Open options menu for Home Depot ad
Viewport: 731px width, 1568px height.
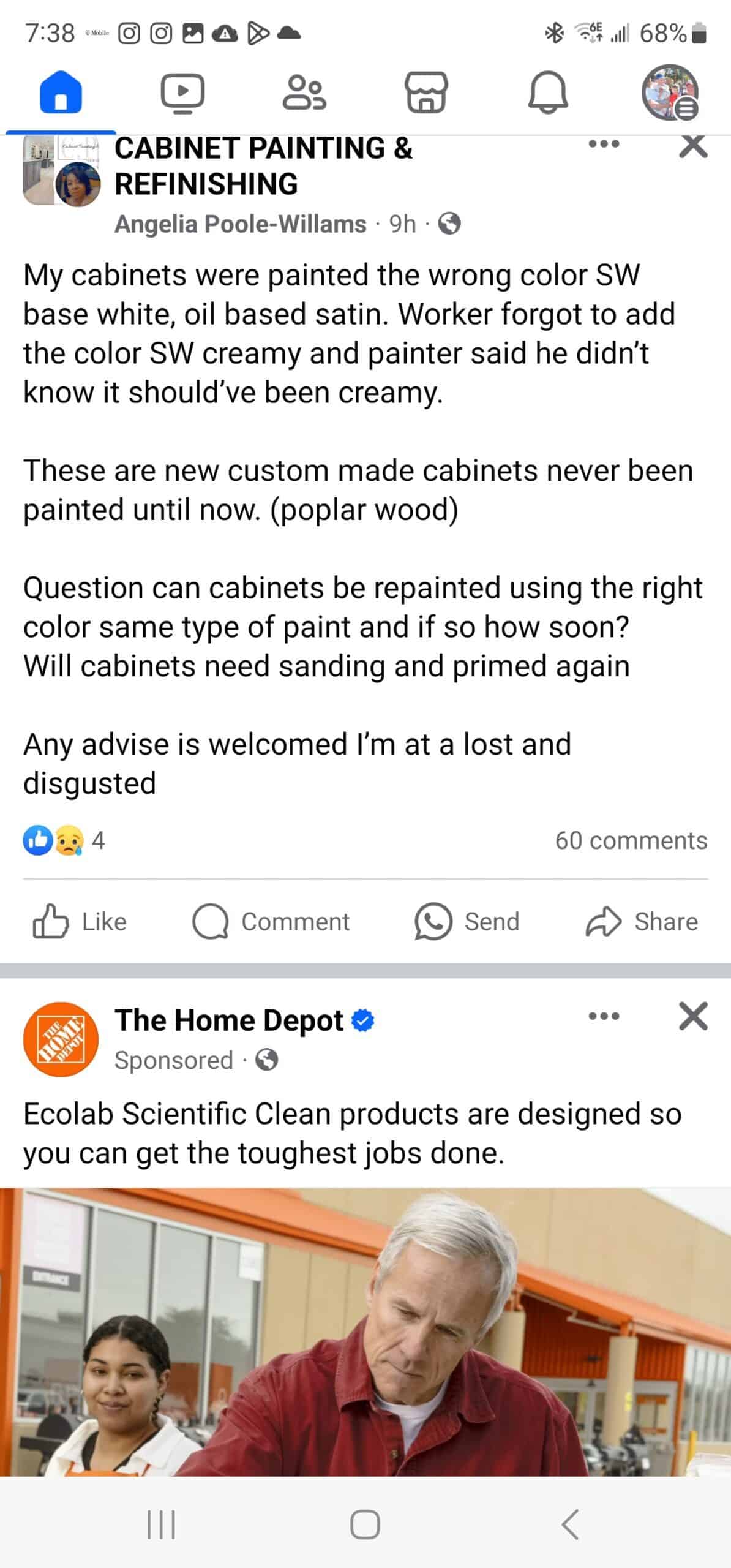coord(604,1016)
